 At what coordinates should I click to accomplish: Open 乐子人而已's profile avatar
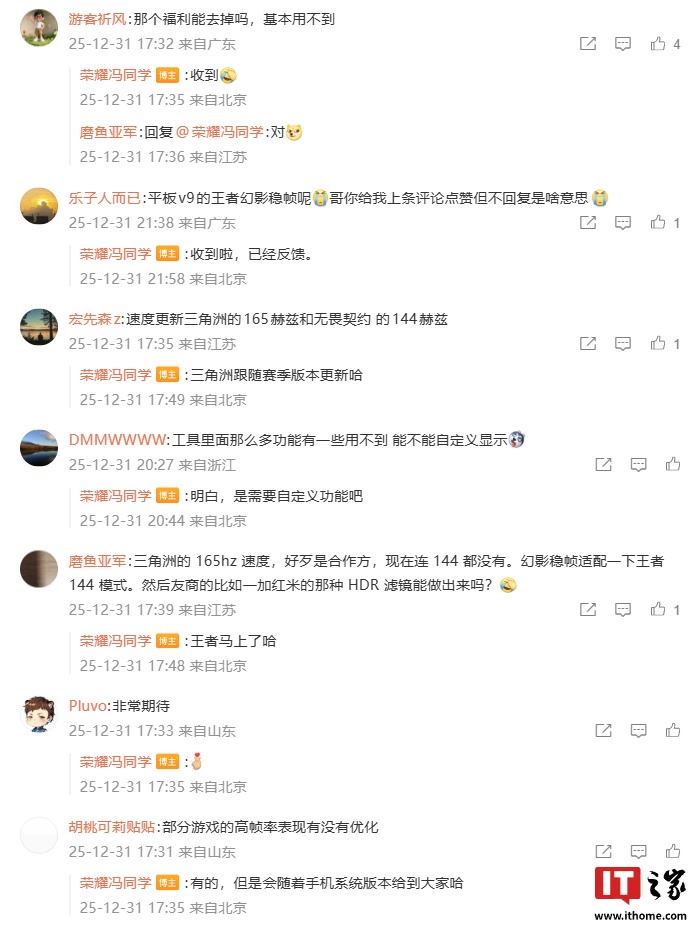click(x=39, y=207)
